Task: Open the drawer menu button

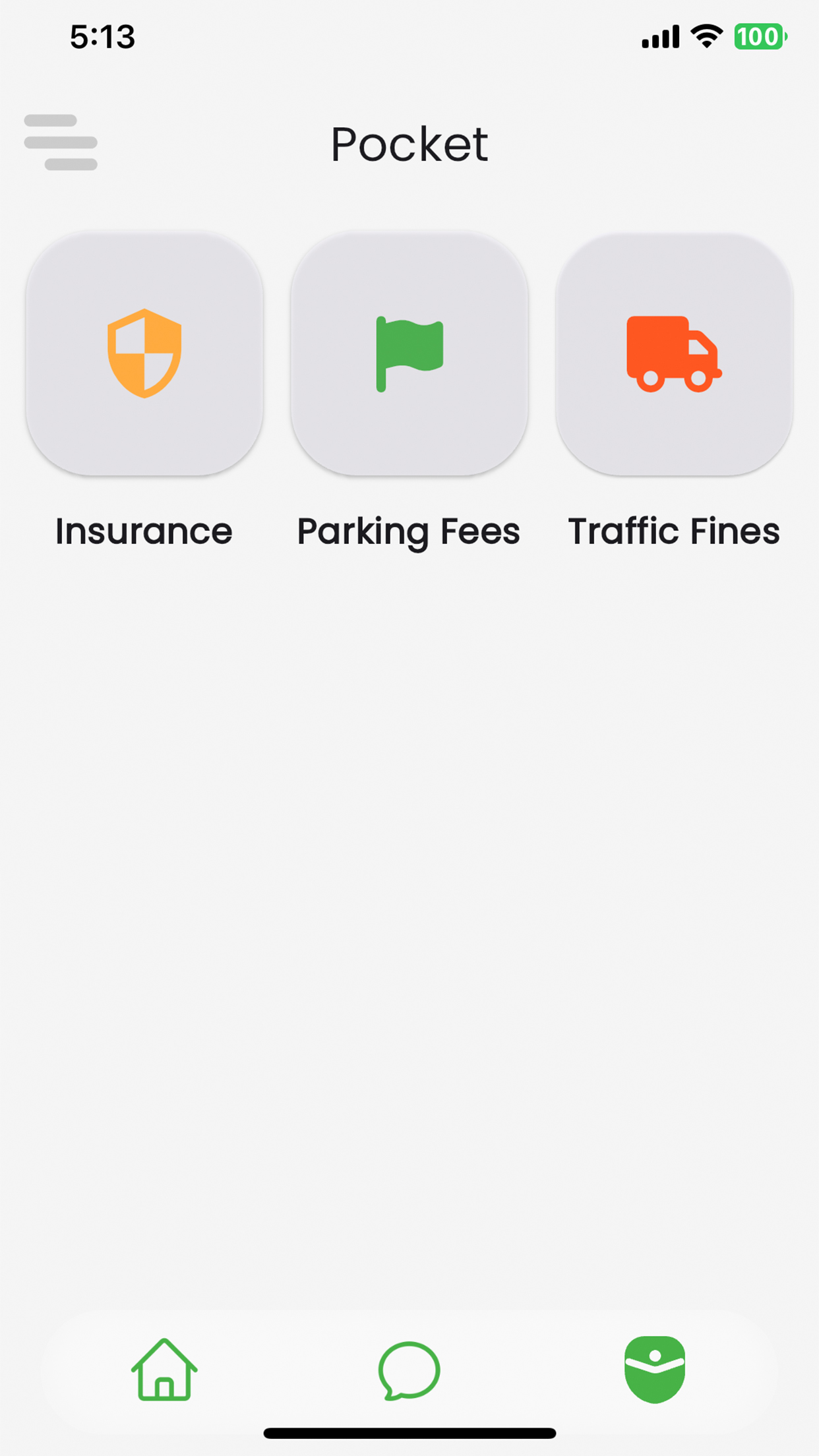Action: (61, 142)
